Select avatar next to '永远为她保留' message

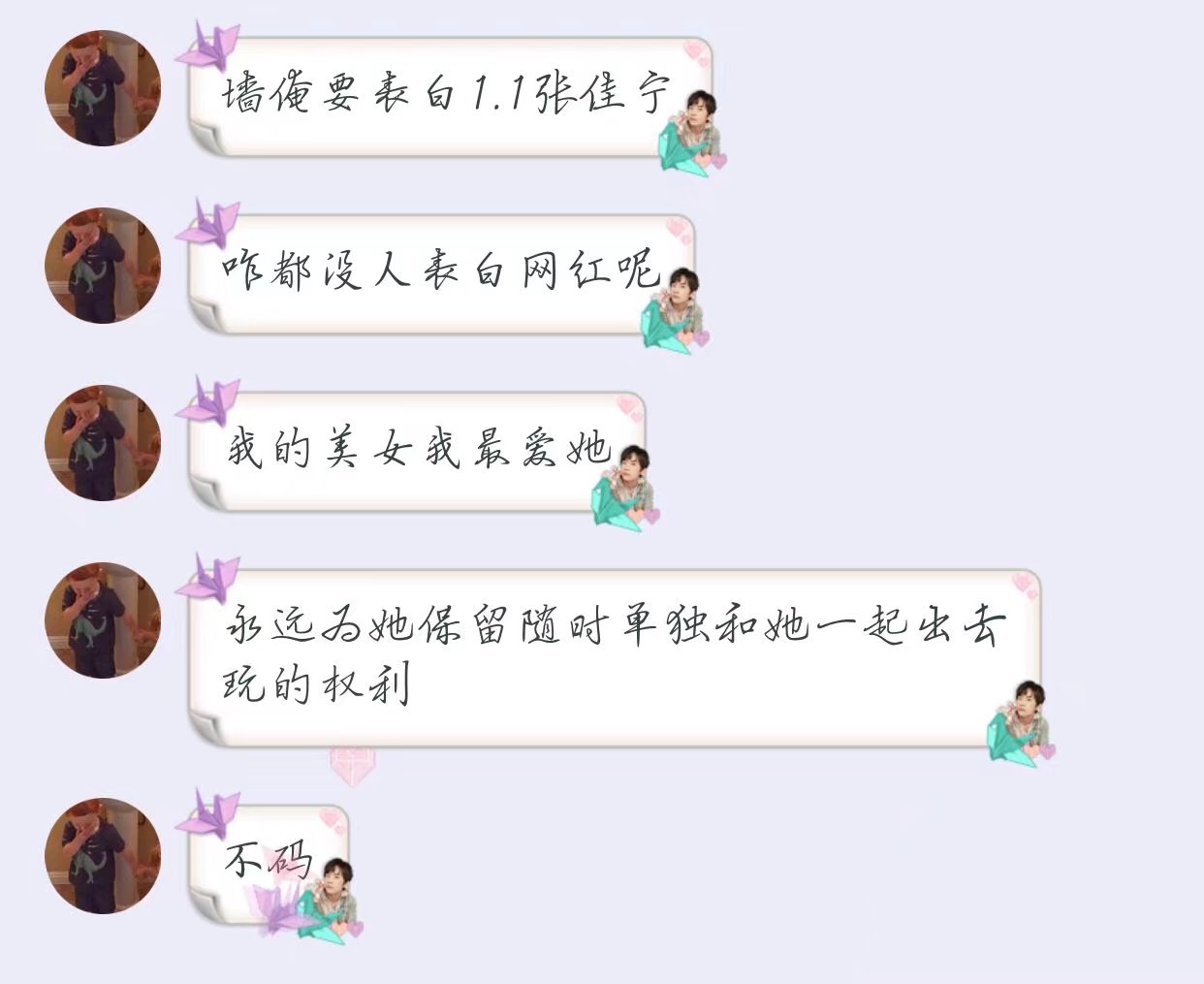tap(102, 620)
